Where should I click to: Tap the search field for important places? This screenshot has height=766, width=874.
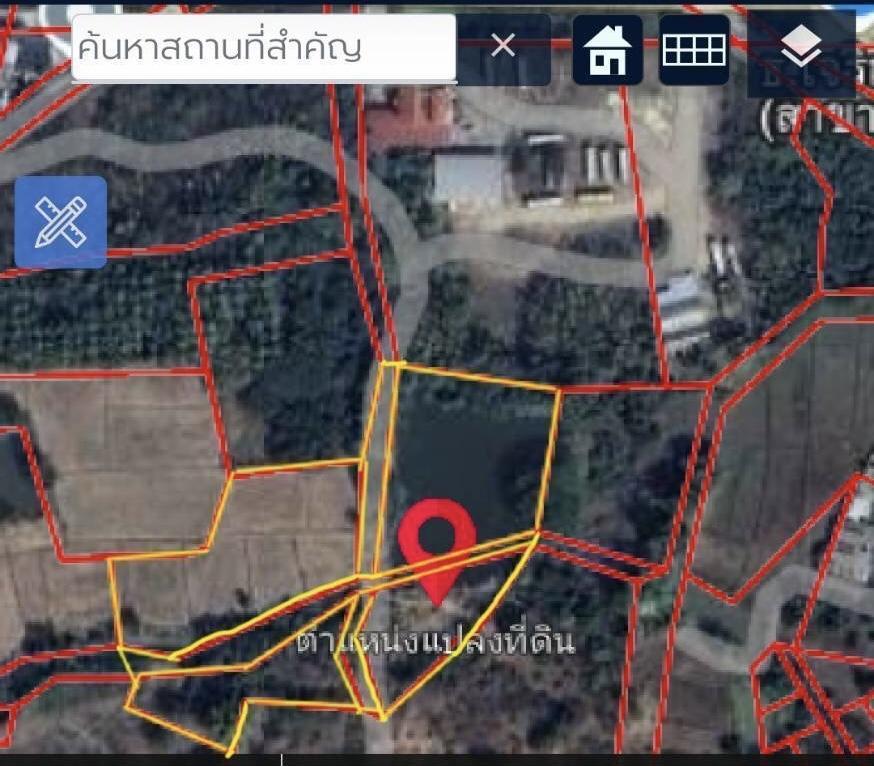[263, 47]
